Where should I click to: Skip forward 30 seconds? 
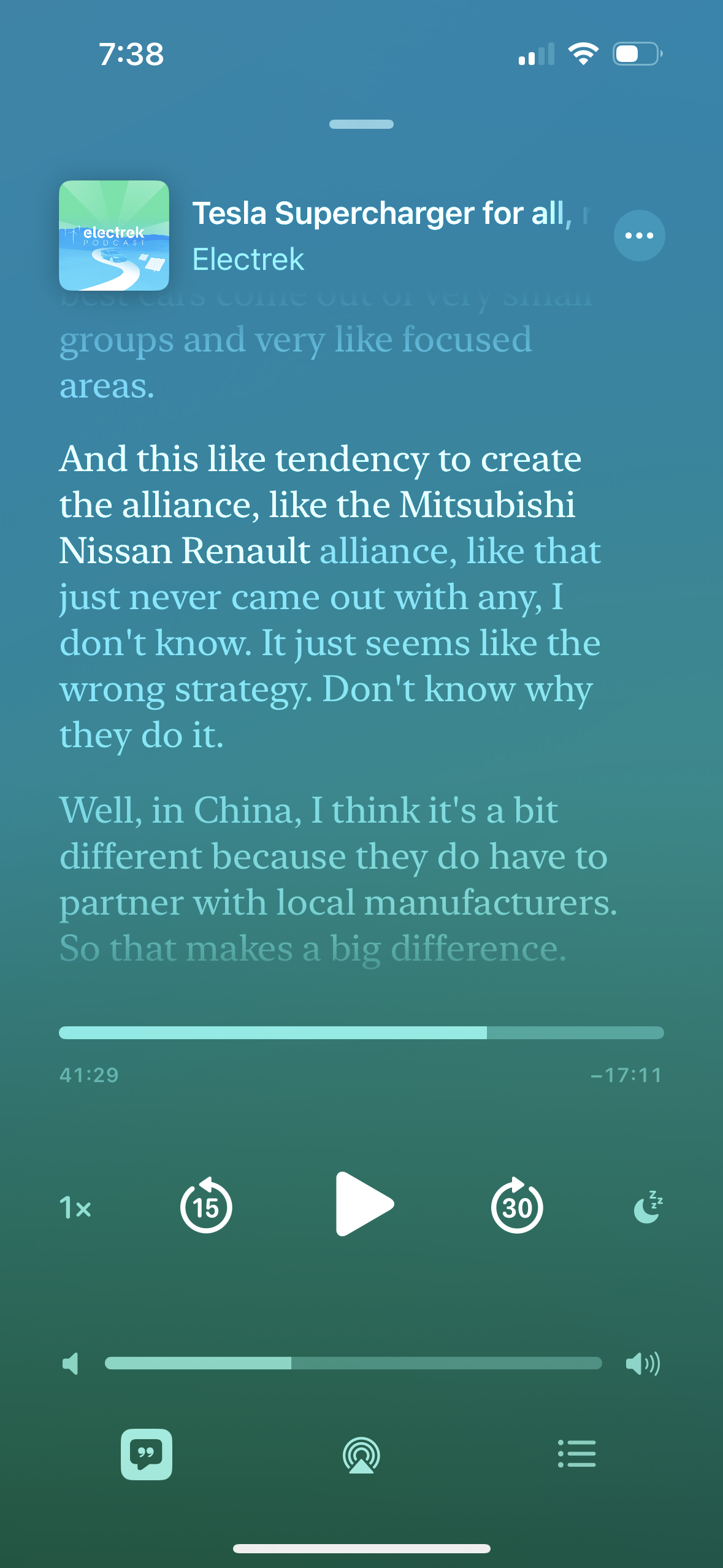point(517,1206)
